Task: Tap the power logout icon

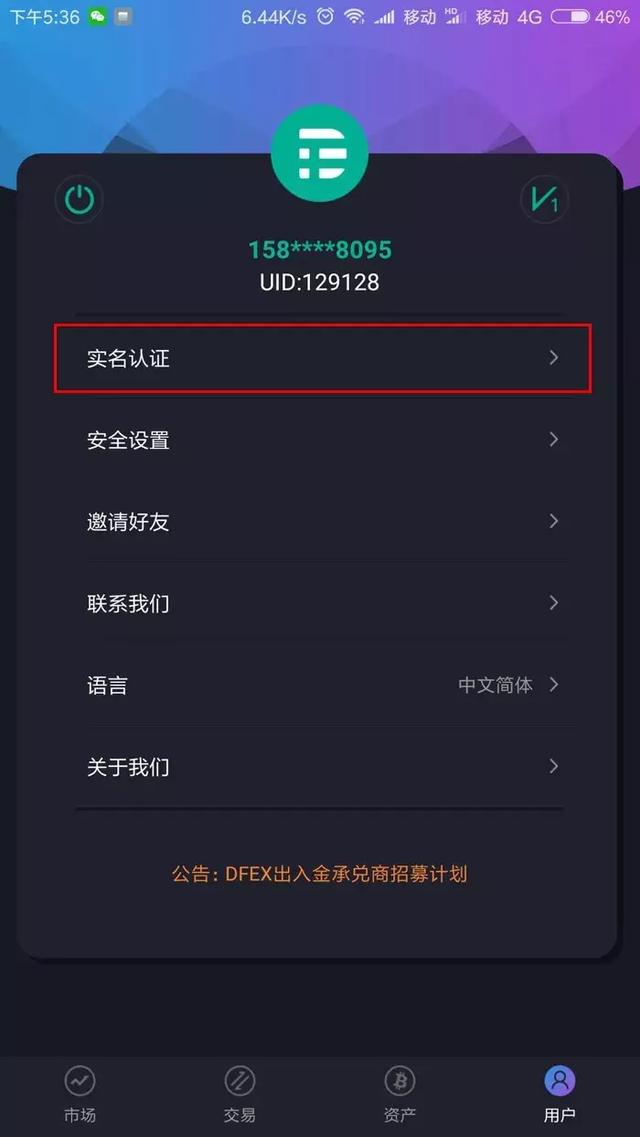Action: (79, 200)
